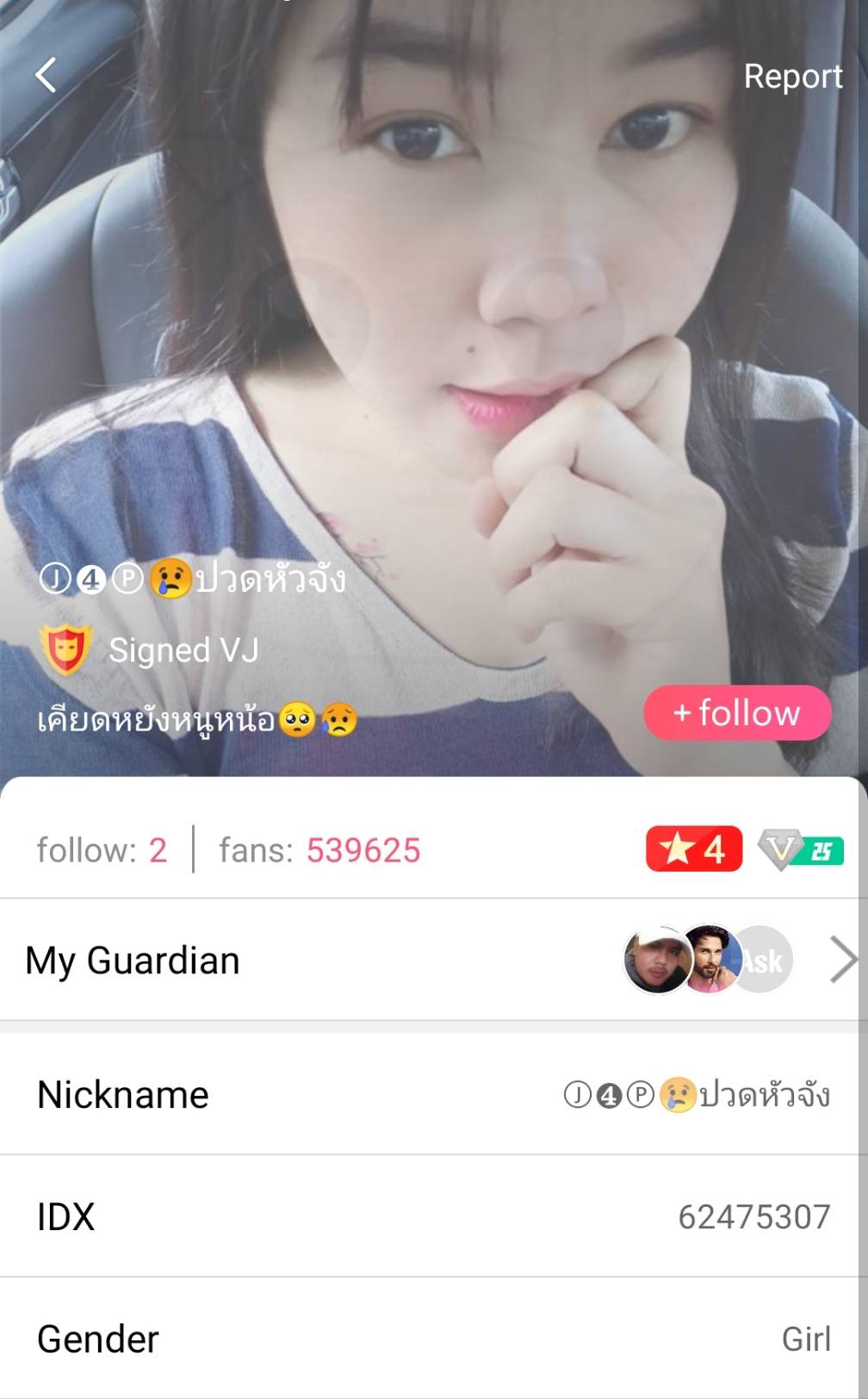Screen dimensions: 868x1399
Task: Go back using the top-left arrow
Action: point(46,75)
